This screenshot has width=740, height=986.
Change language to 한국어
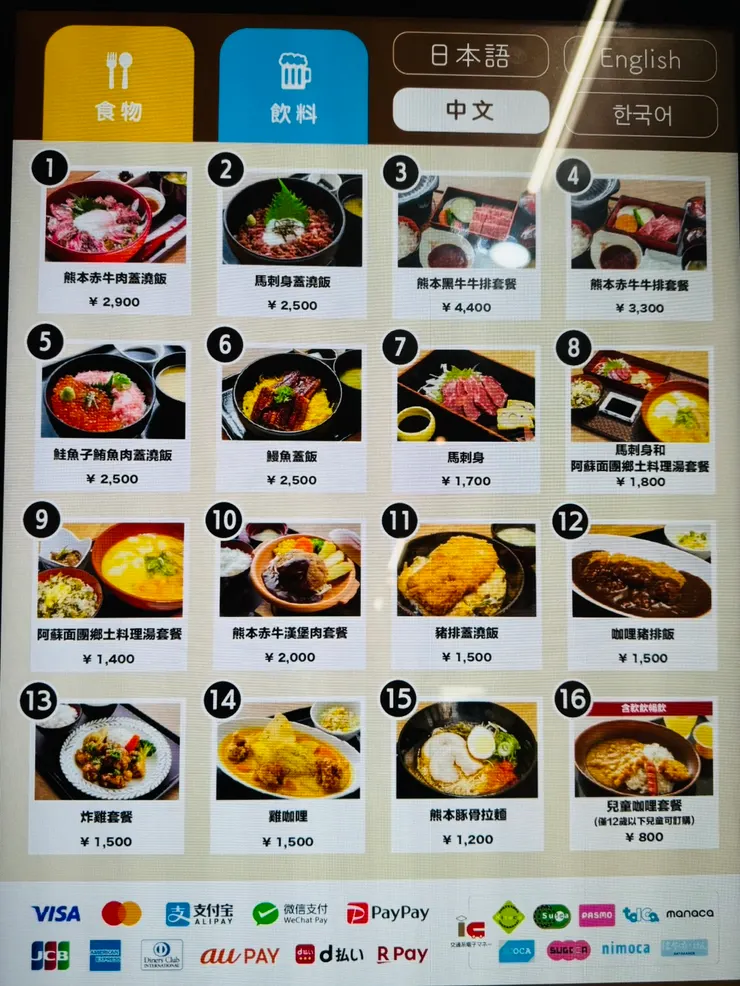tap(642, 114)
